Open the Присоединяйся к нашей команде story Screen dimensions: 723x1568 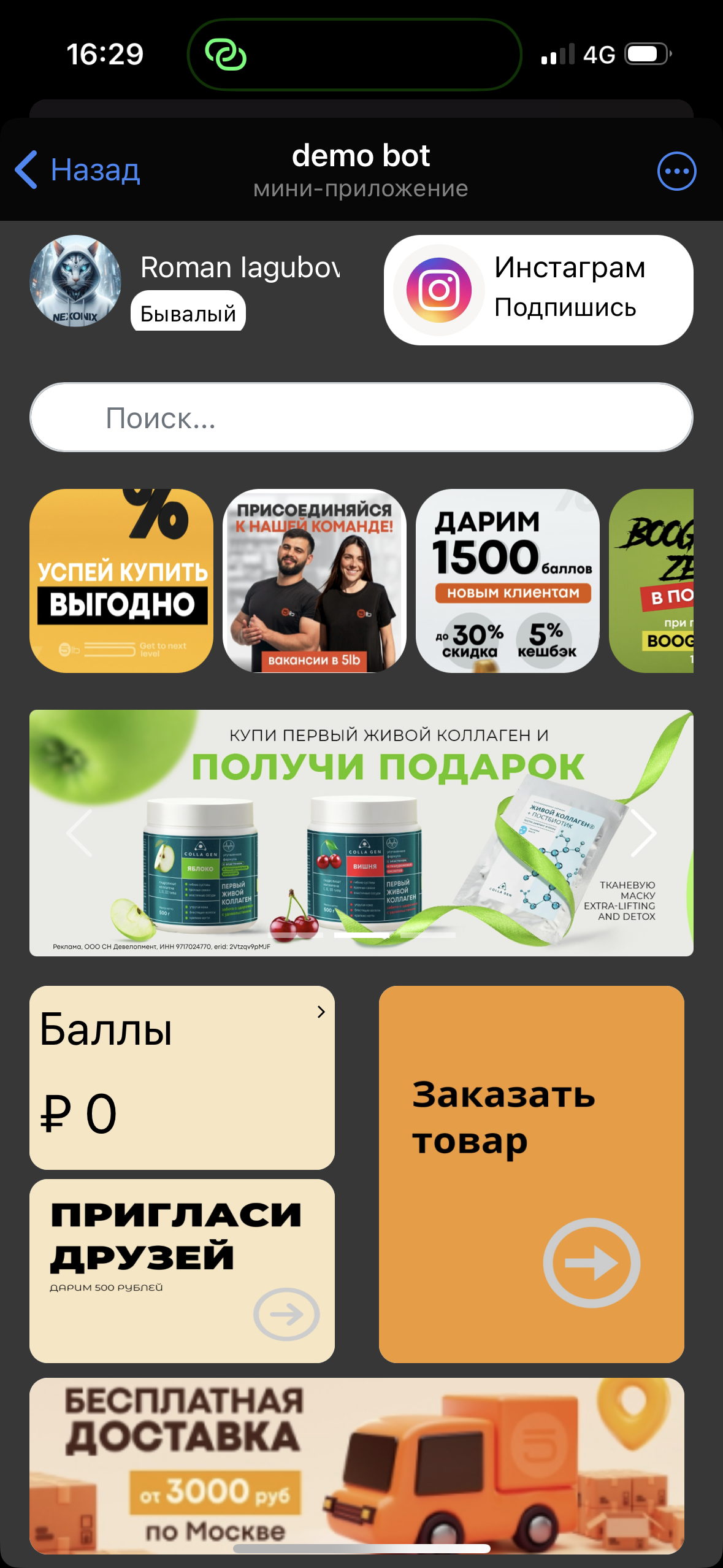coord(314,580)
